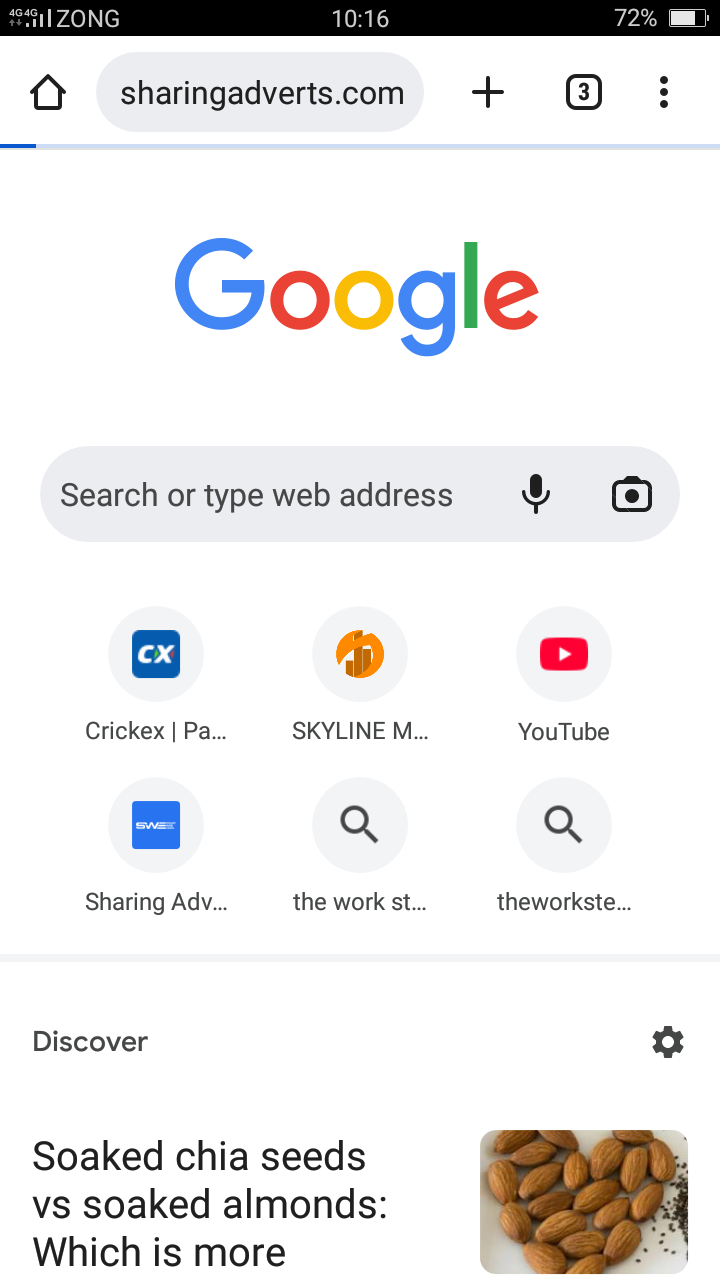This screenshot has width=720, height=1280.
Task: Open the tab switcher showing 3 tabs
Action: point(583,93)
